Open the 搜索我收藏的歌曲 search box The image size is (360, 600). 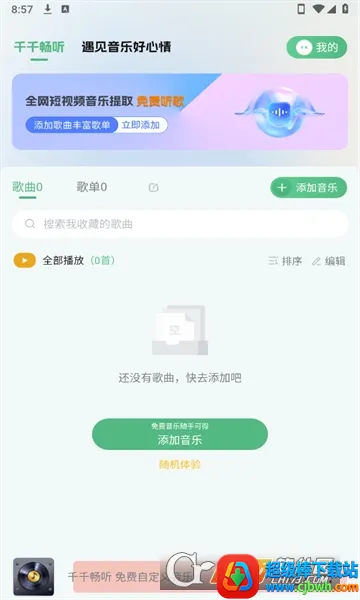180,224
